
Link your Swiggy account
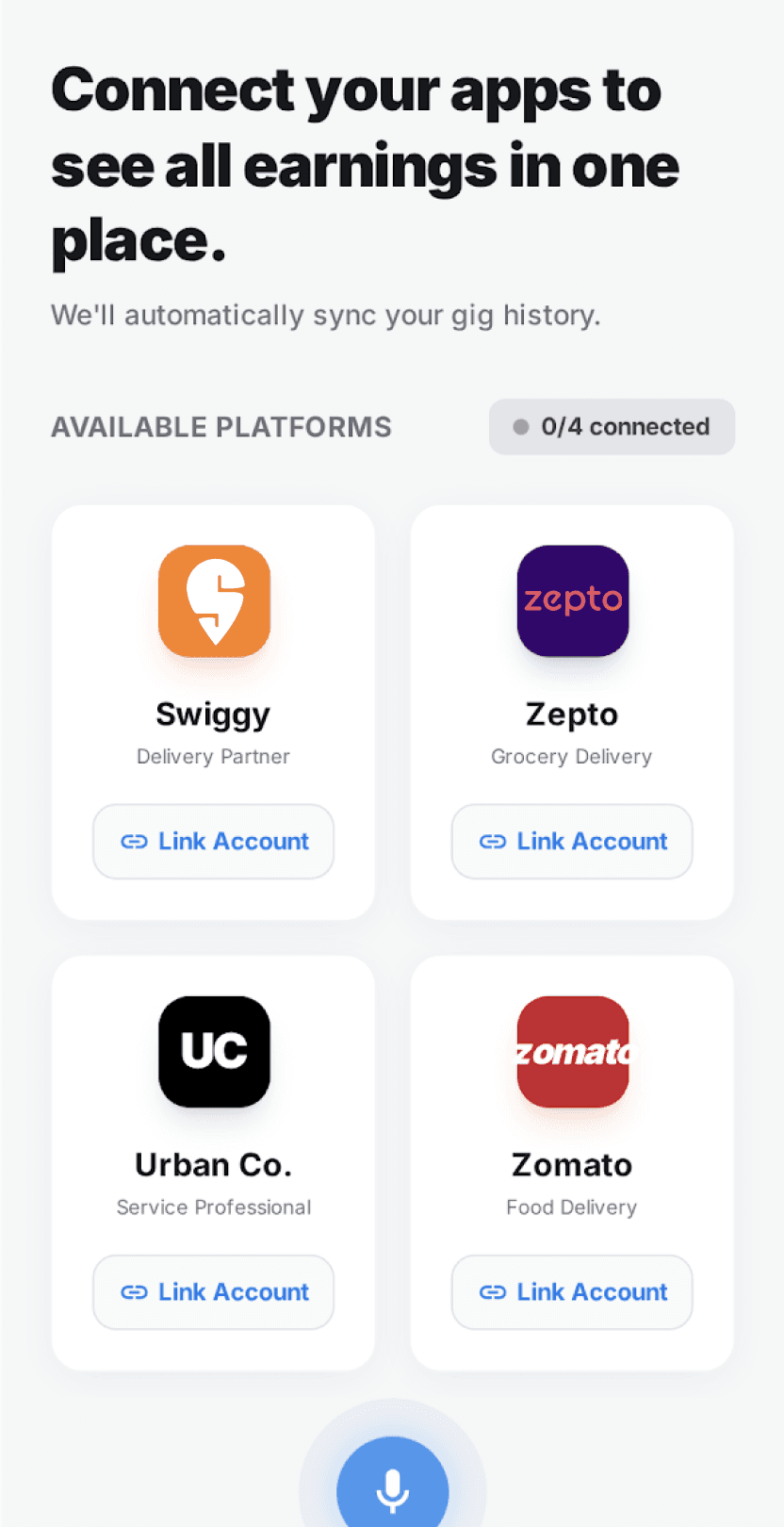tap(213, 841)
